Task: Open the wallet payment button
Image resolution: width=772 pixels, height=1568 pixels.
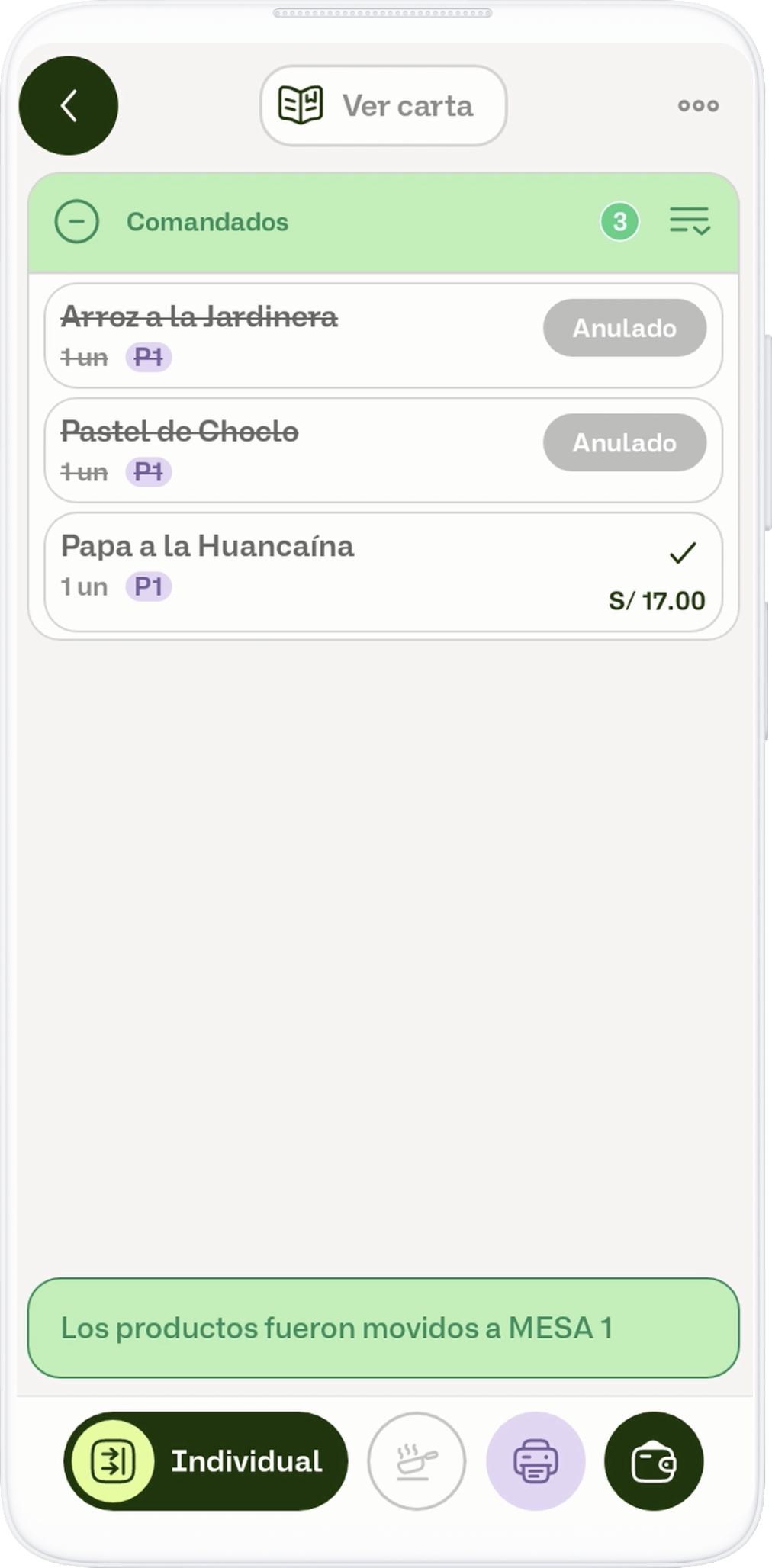Action: (654, 1461)
